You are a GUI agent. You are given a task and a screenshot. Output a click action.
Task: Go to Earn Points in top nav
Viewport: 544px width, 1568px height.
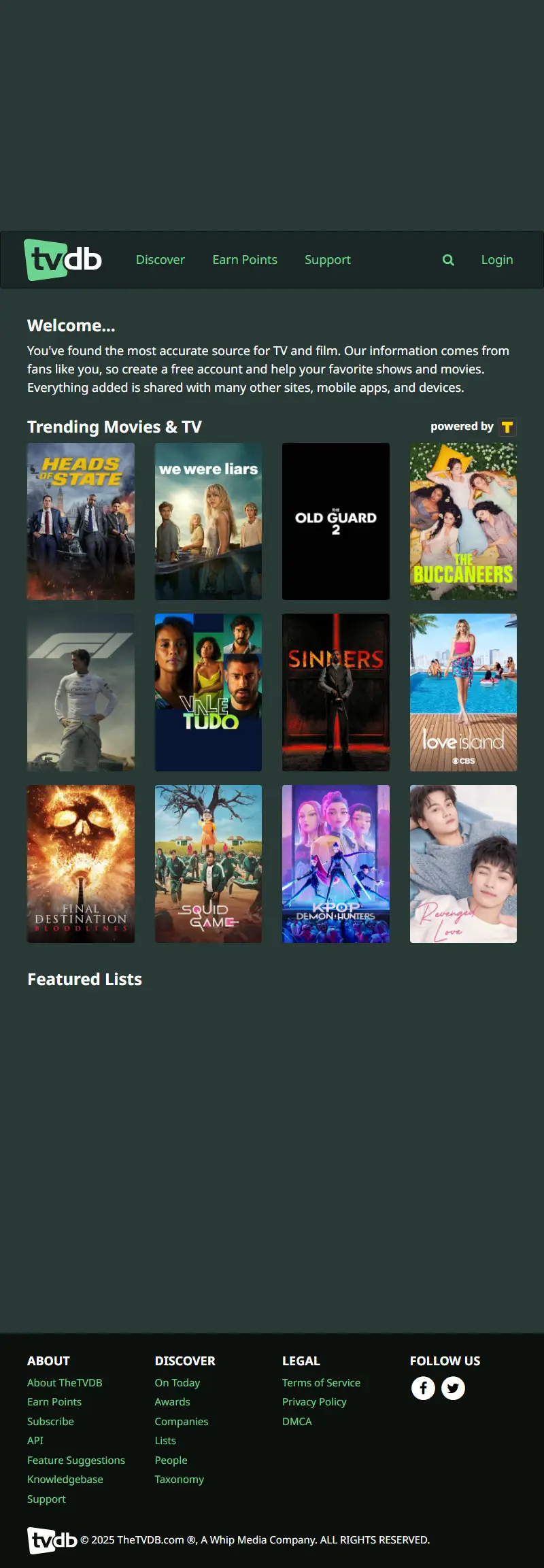[245, 260]
